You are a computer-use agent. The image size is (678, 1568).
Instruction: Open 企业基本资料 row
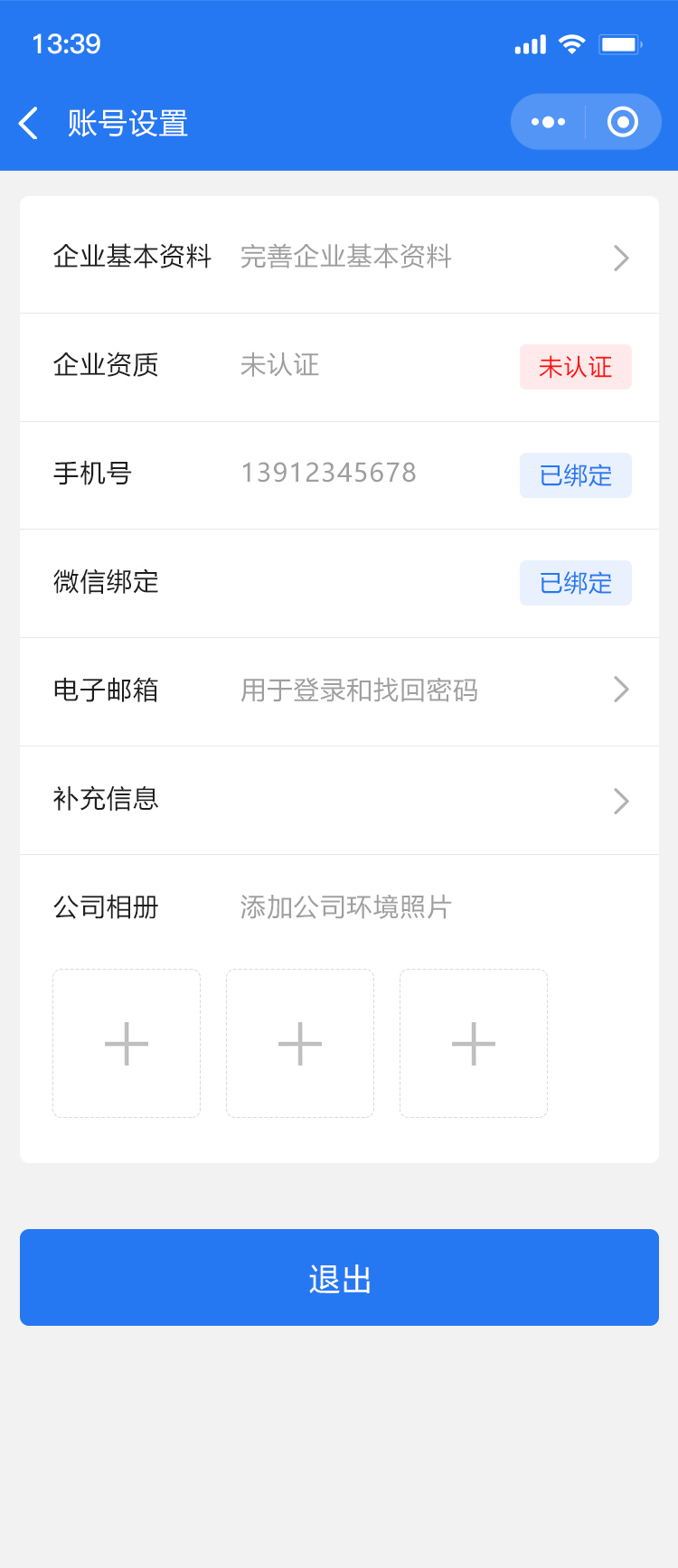tap(339, 258)
